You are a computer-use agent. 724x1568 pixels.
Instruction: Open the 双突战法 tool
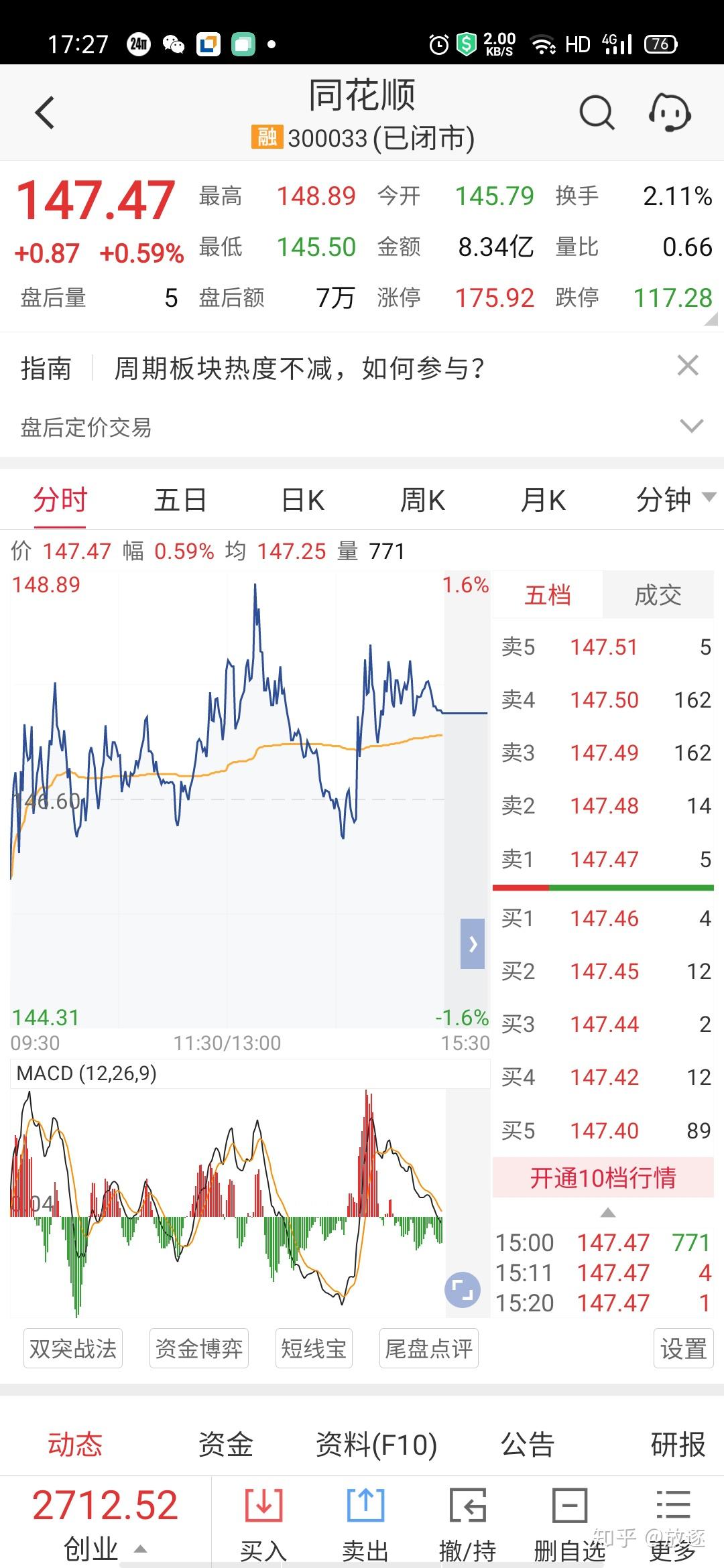(73, 1348)
